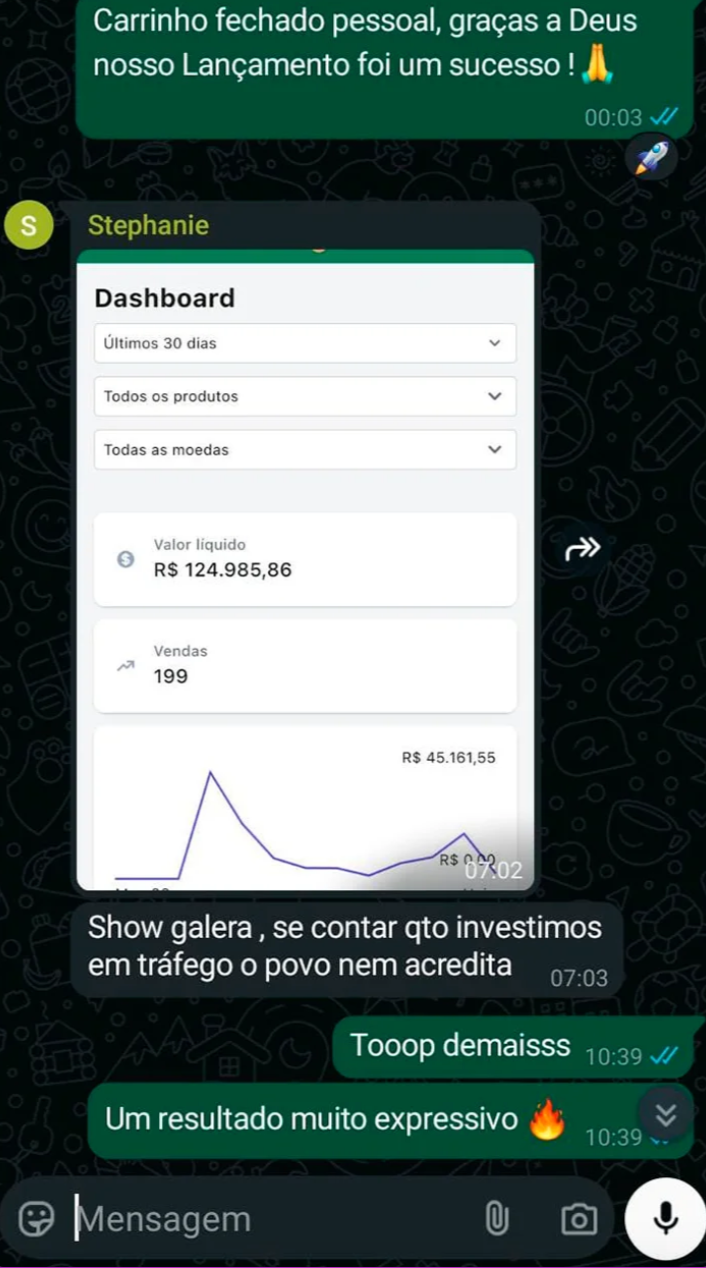Image resolution: width=706 pixels, height=1268 pixels.
Task: Tap the microphone voice message button
Action: point(665,1218)
